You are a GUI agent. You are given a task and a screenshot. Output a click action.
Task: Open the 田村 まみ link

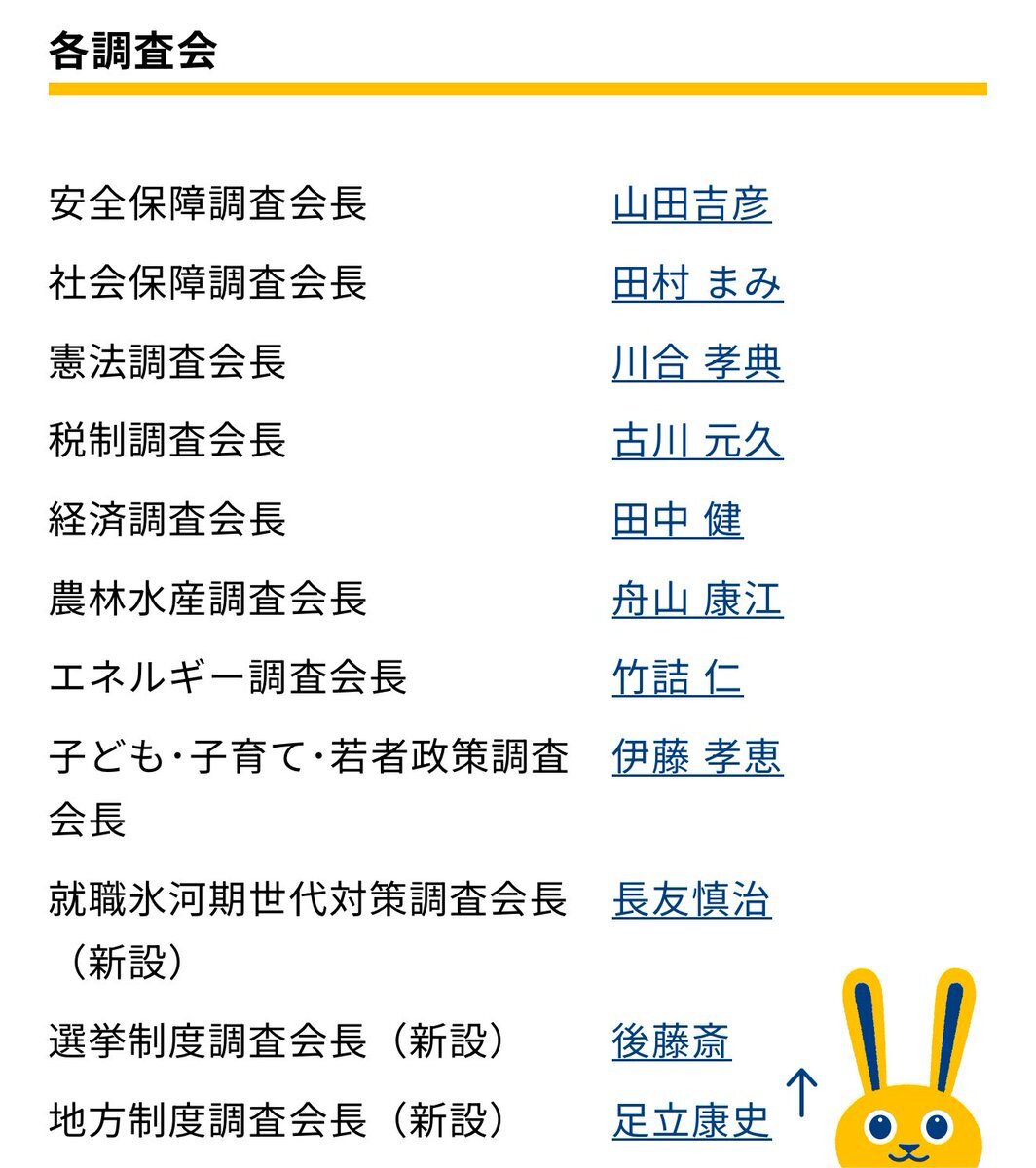pos(697,283)
